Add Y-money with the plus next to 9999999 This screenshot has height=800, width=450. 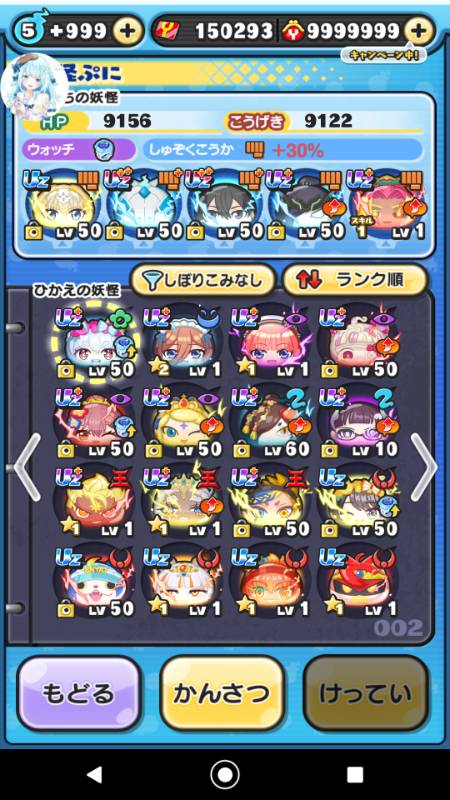(x=419, y=32)
